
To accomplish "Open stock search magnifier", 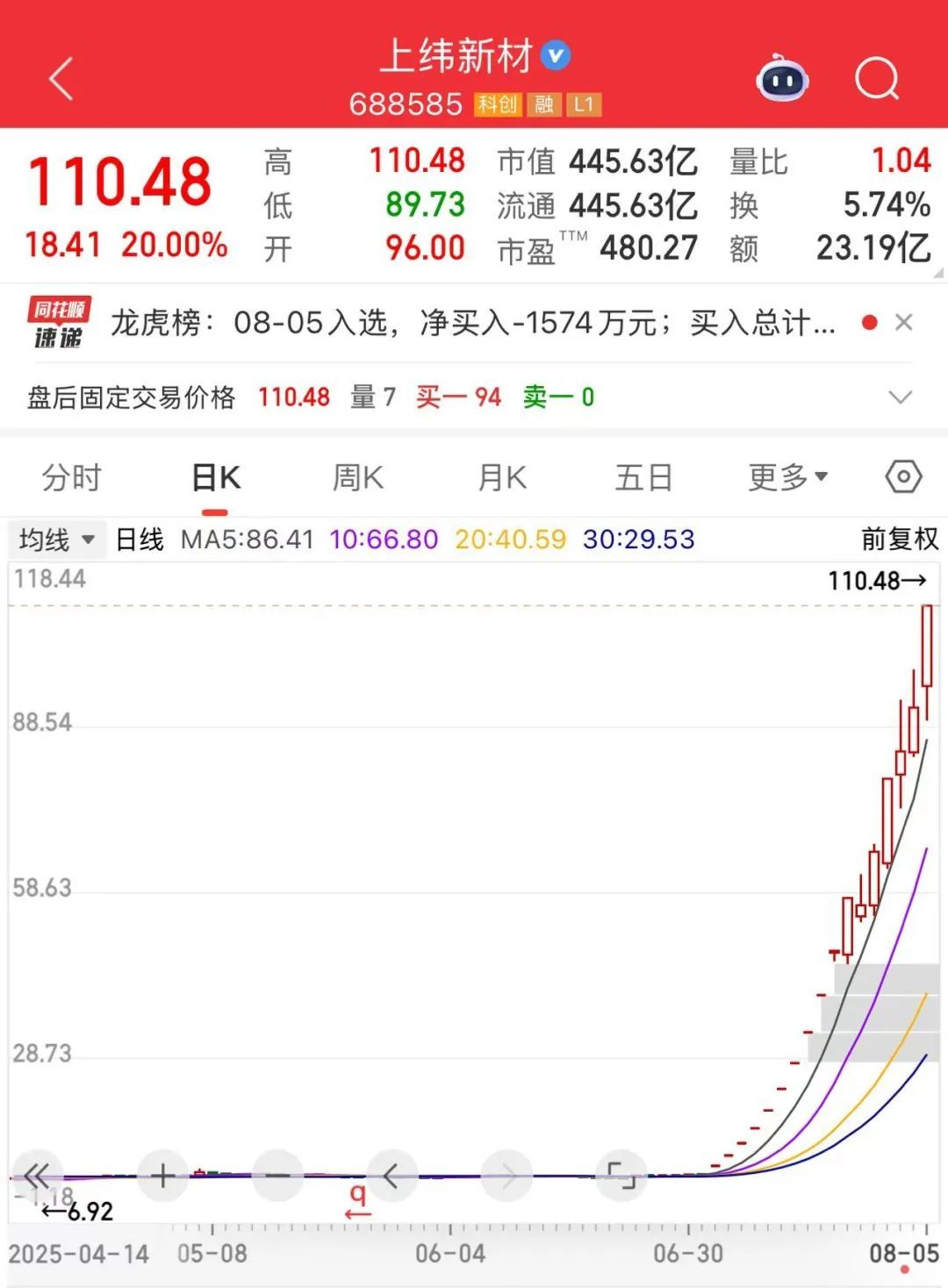I will point(876,79).
